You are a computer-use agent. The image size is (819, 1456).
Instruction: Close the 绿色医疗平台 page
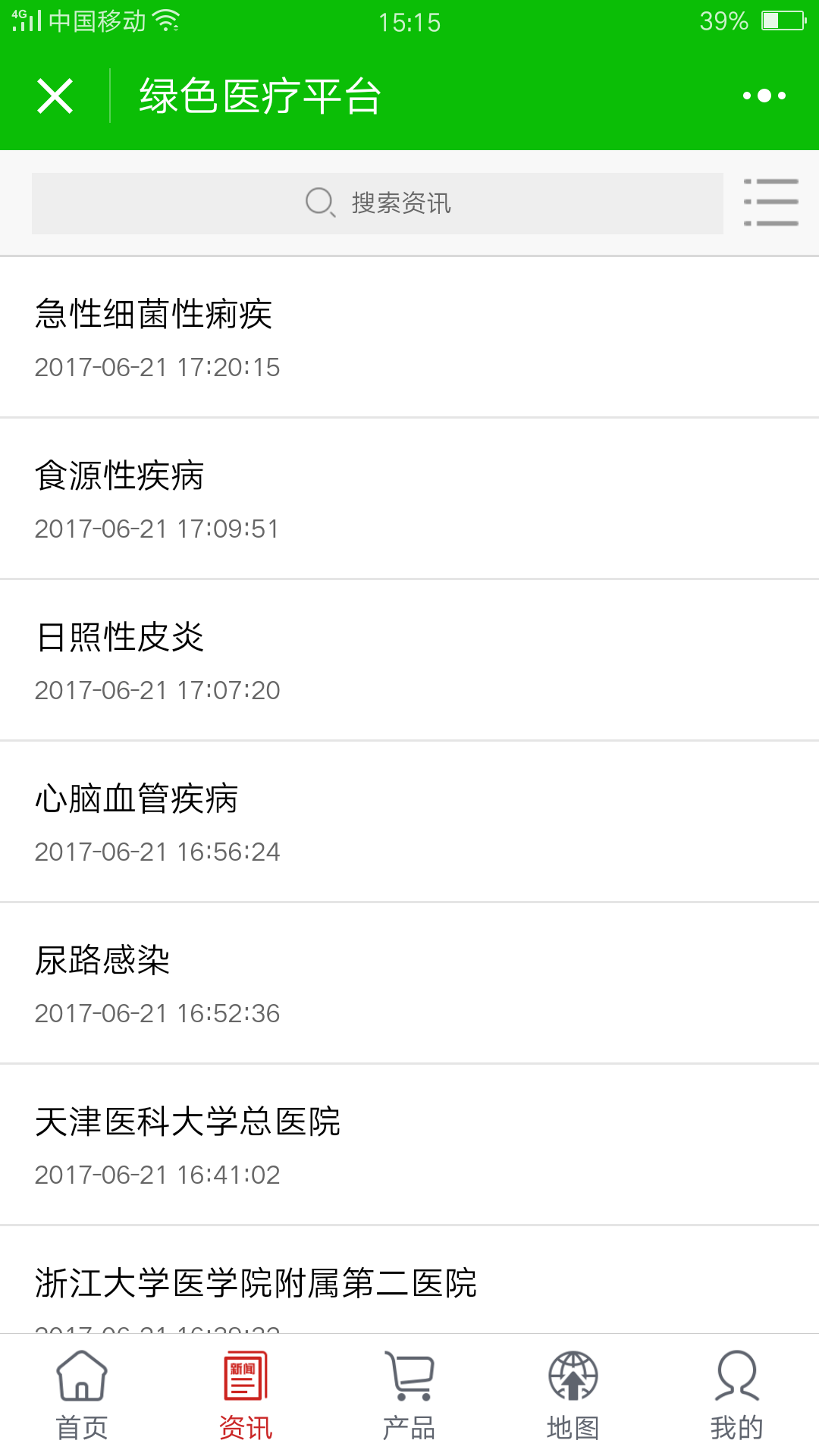[x=55, y=96]
